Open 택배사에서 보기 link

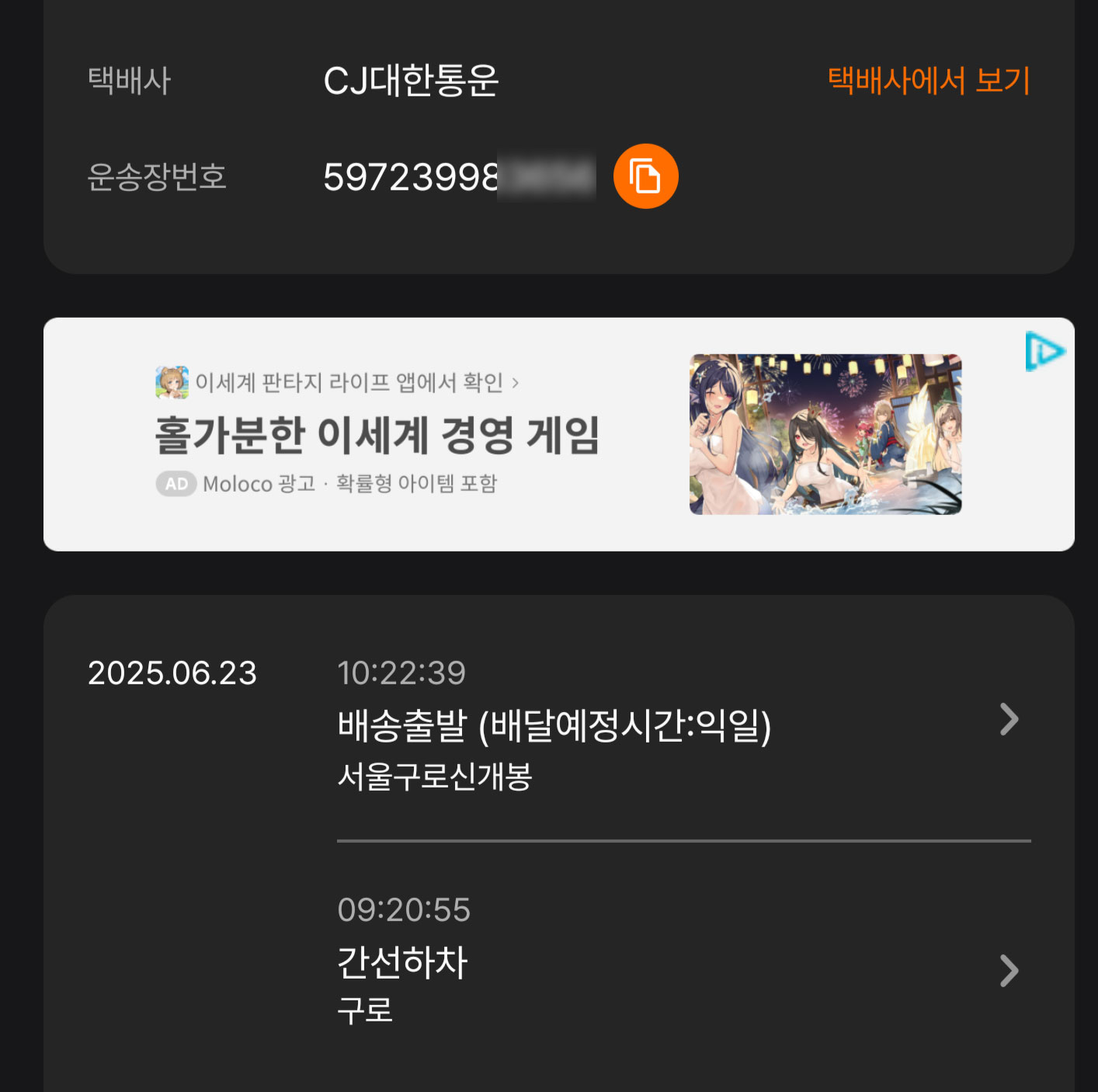(x=928, y=81)
